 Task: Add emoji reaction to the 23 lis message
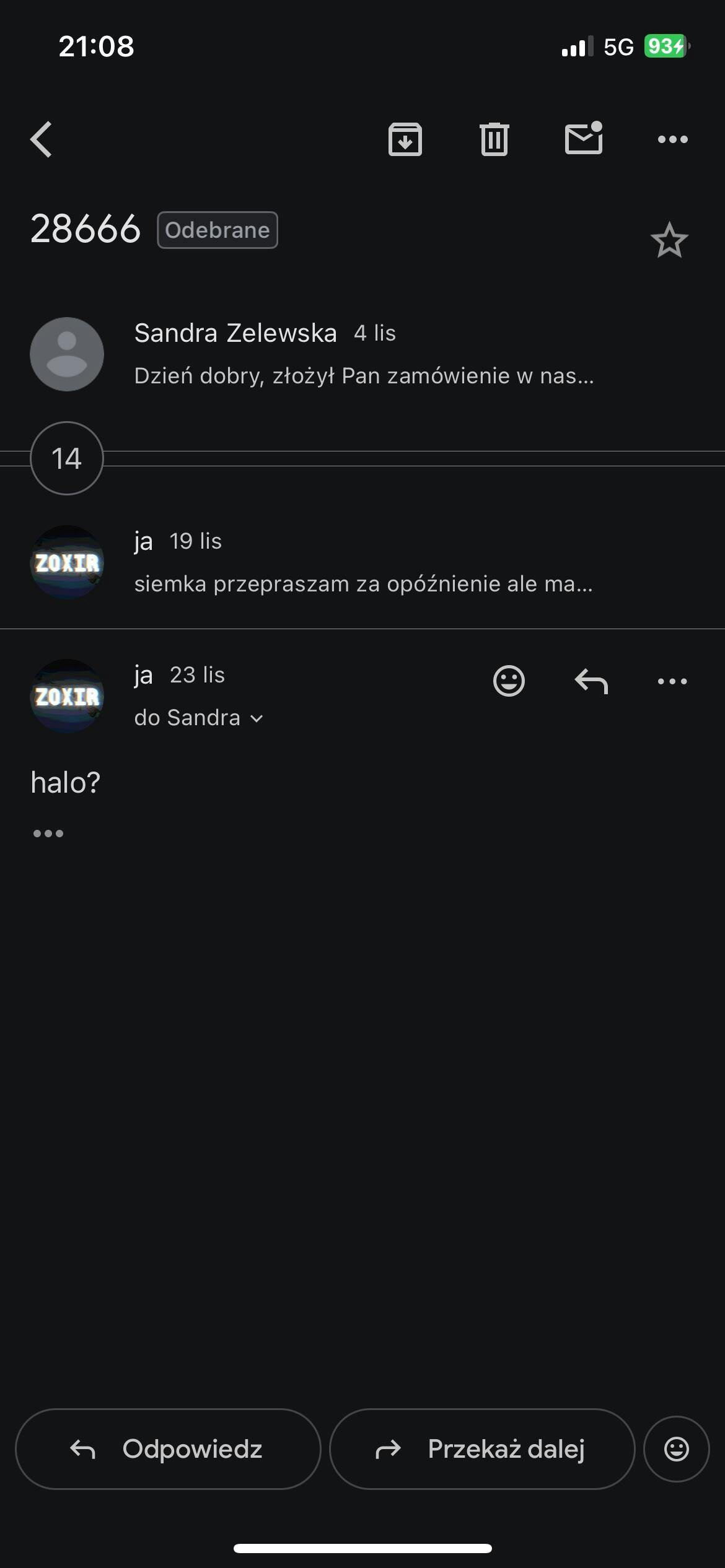coord(509,681)
